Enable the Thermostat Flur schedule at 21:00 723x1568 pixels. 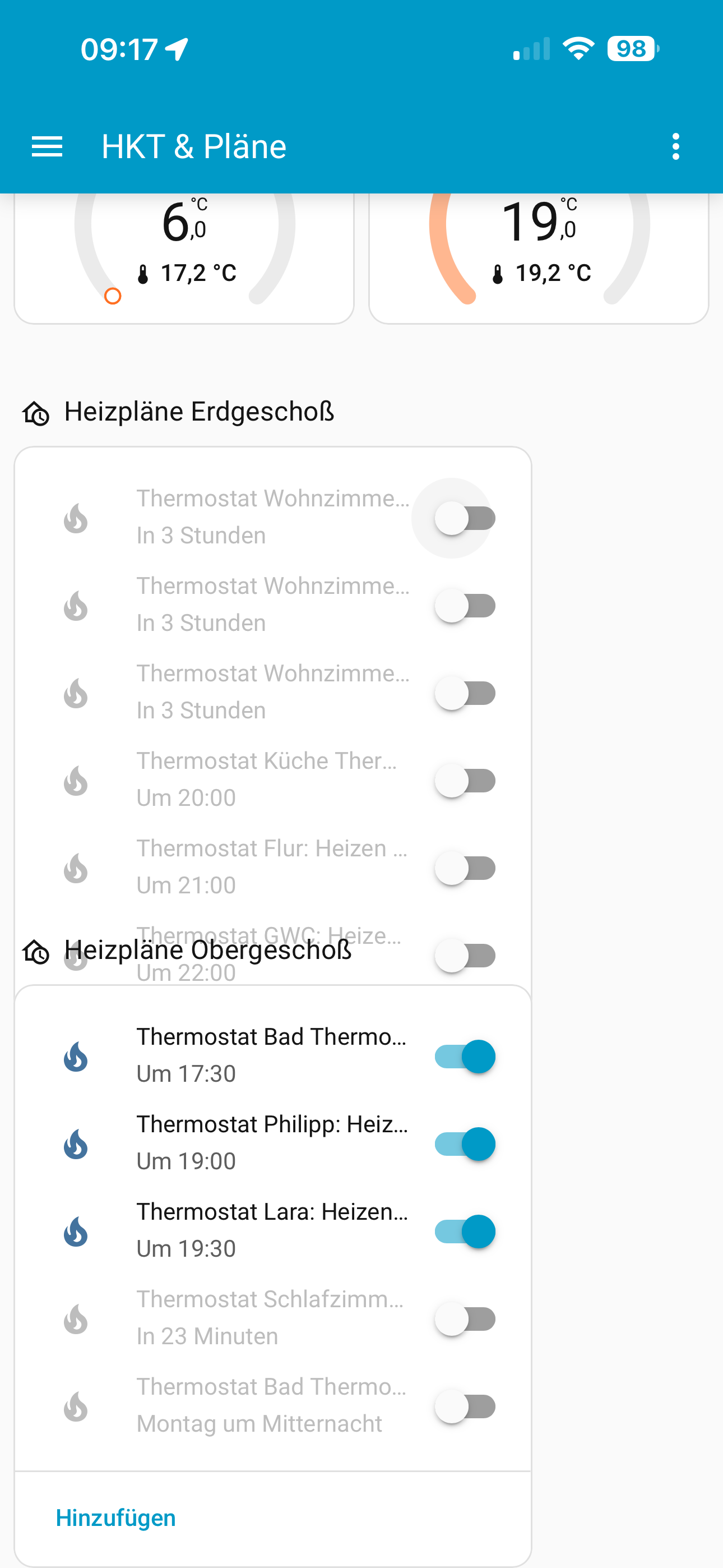pyautogui.click(x=465, y=868)
